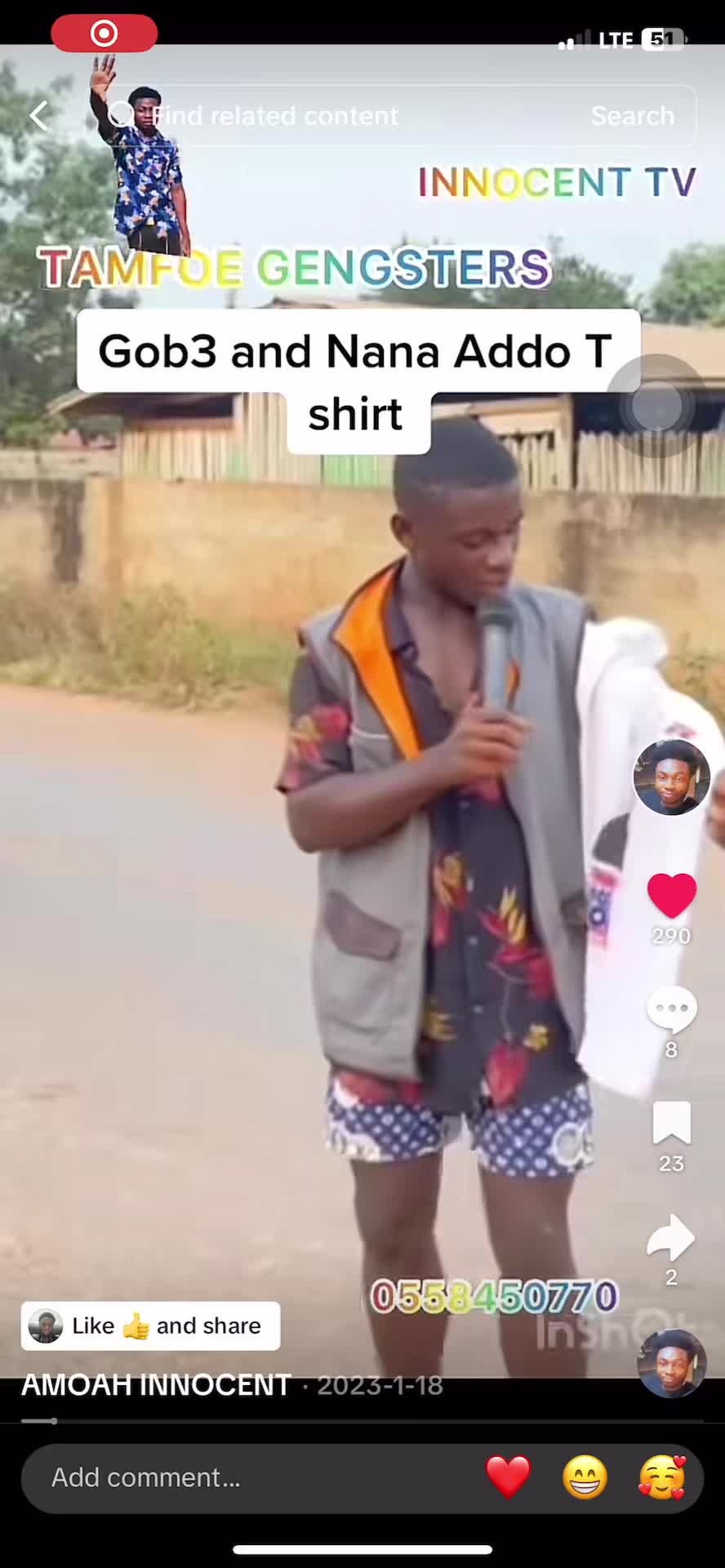Tap the Add comment field
Viewport: 725px width, 1568px height.
(x=245, y=1477)
